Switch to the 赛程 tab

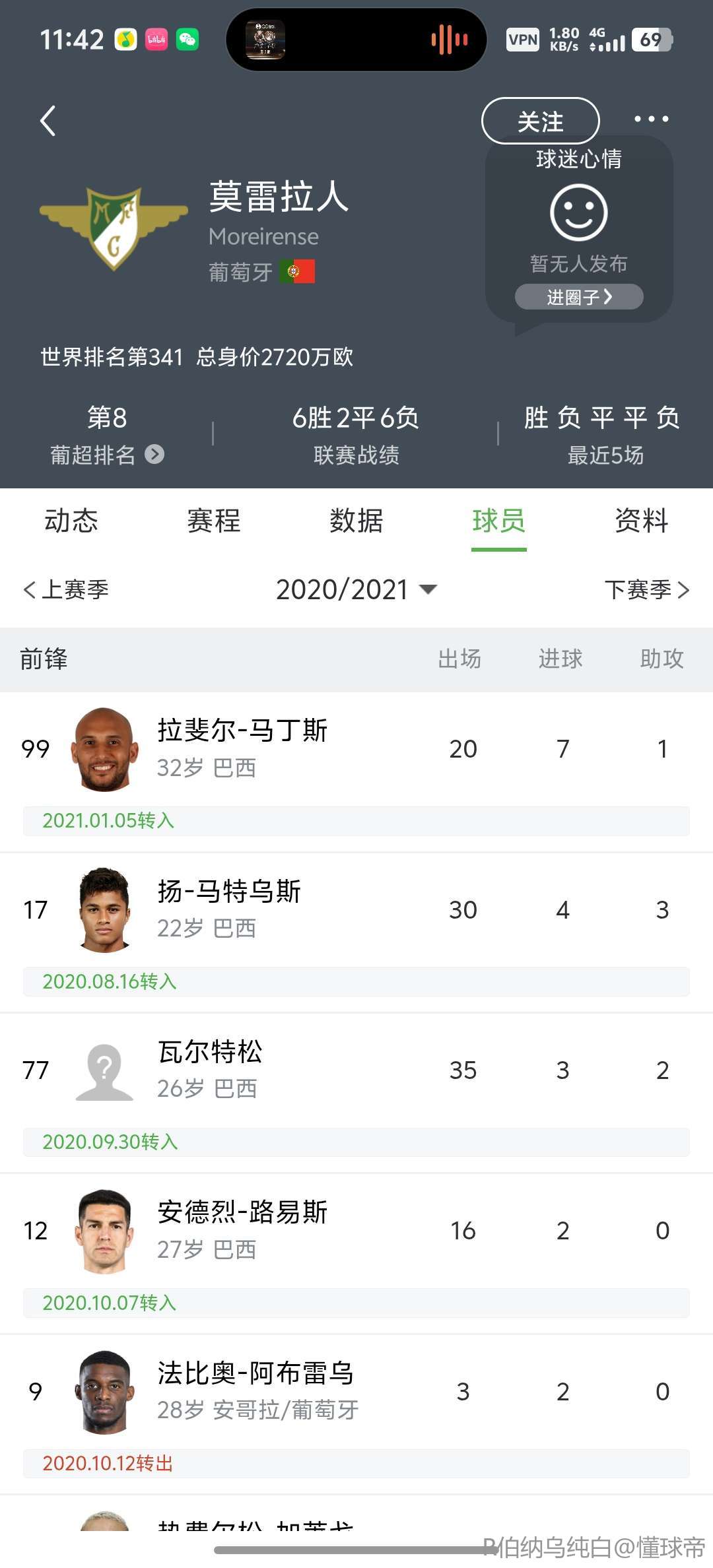pyautogui.click(x=214, y=521)
